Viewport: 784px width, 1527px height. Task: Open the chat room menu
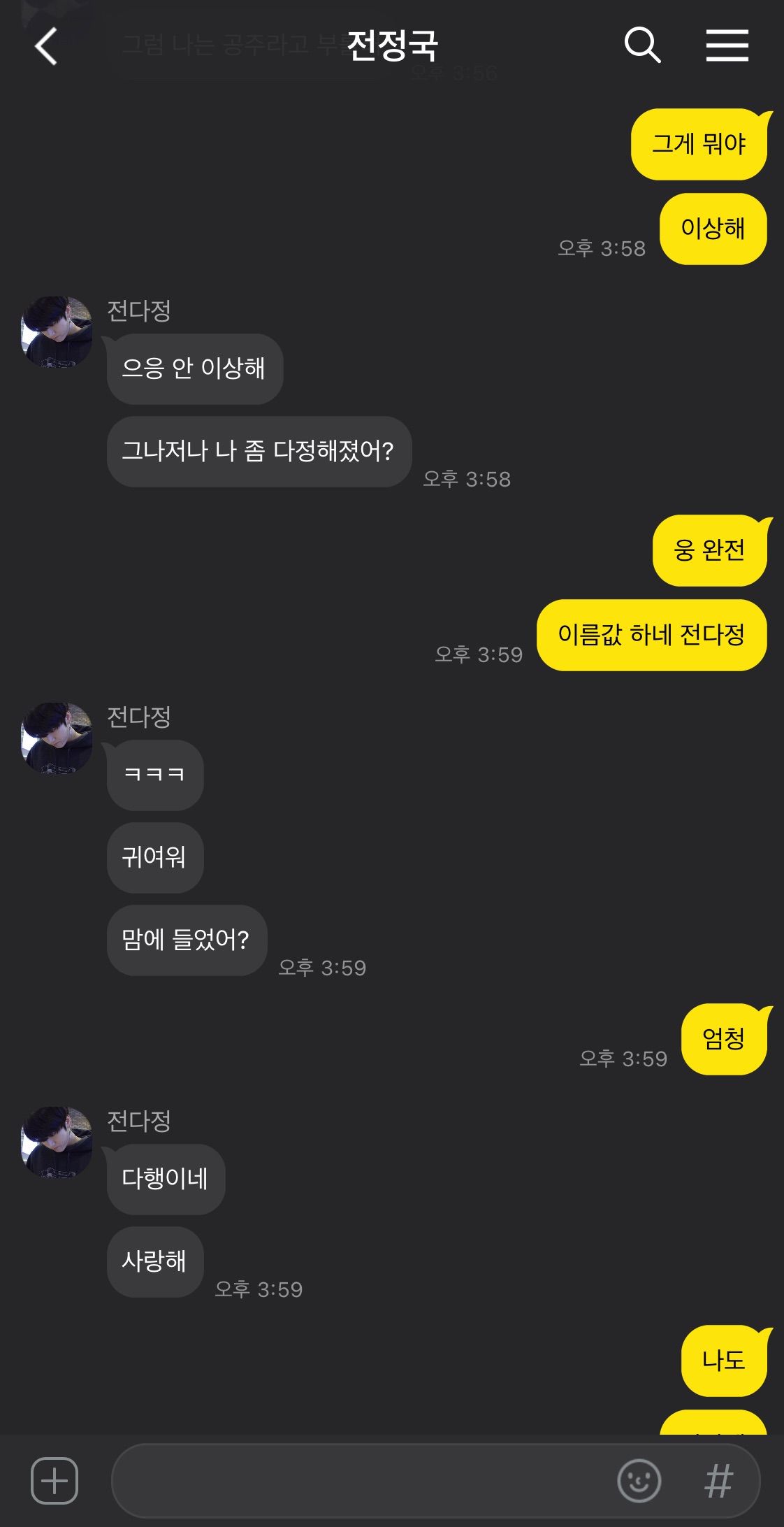click(x=727, y=46)
